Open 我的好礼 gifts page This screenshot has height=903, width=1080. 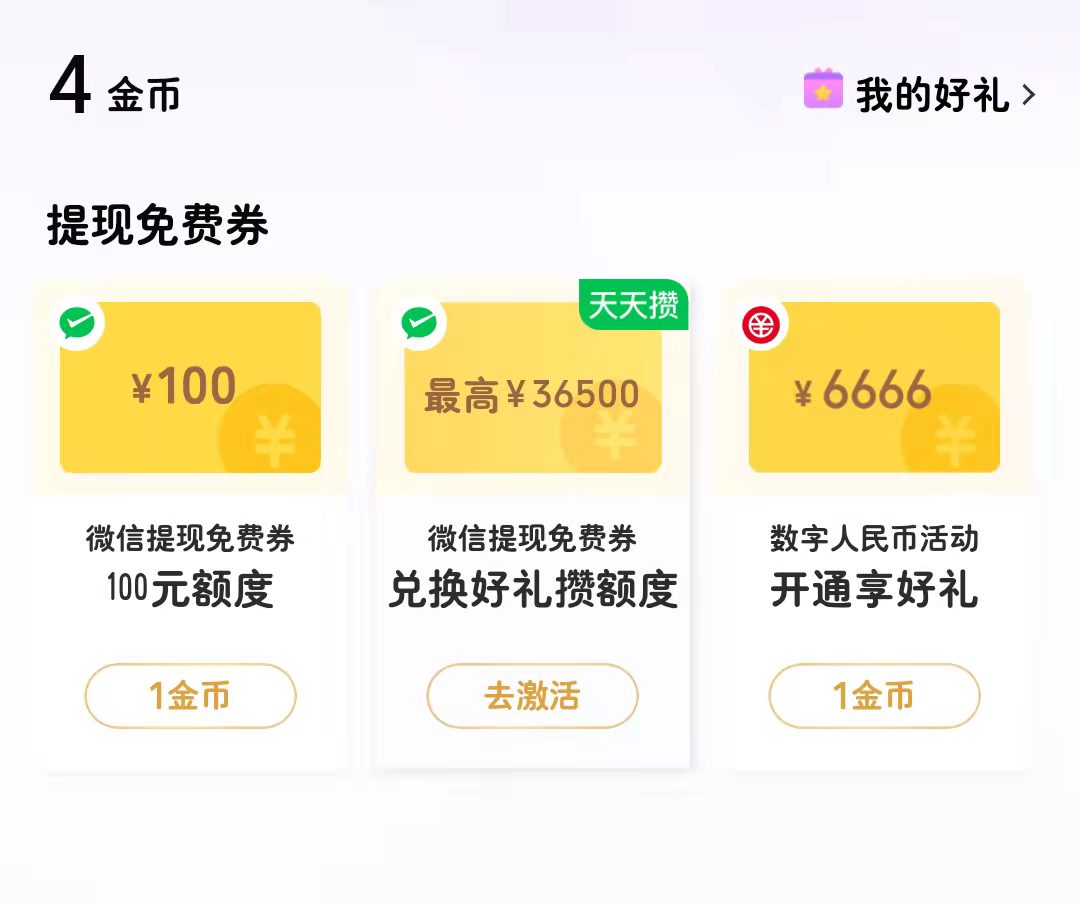click(x=920, y=96)
